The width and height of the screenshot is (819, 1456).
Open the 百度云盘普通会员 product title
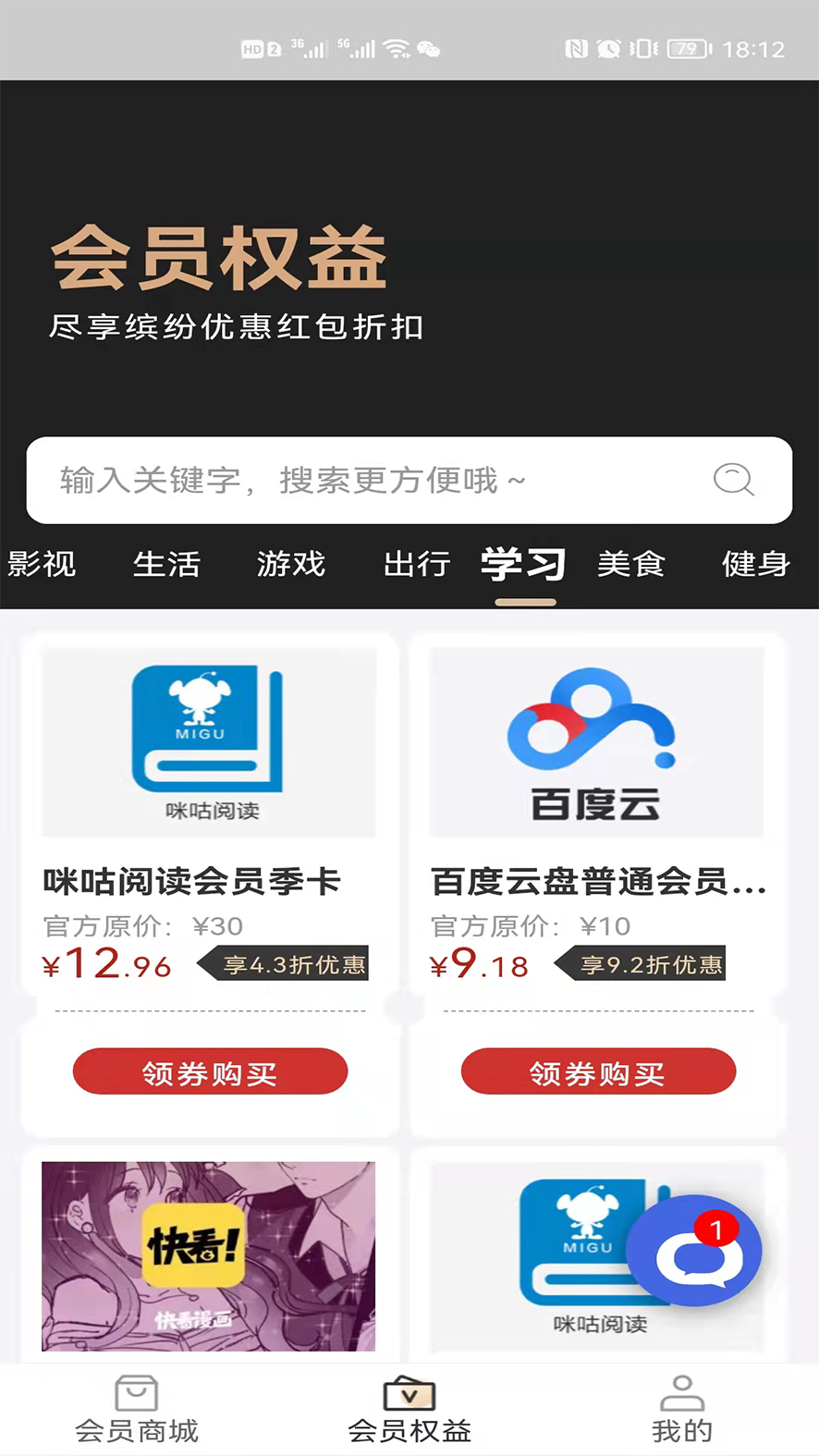(x=596, y=883)
